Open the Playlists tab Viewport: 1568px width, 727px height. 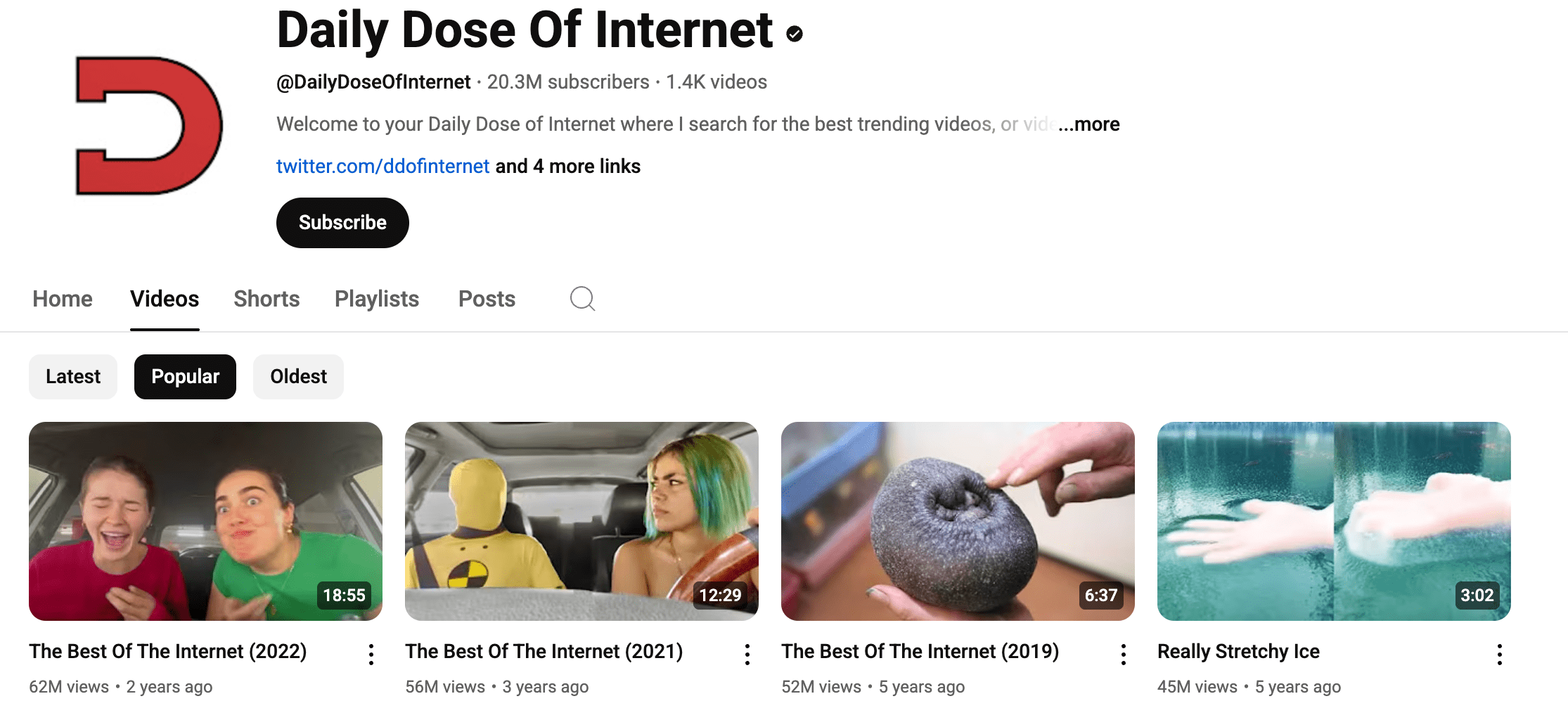(x=377, y=299)
